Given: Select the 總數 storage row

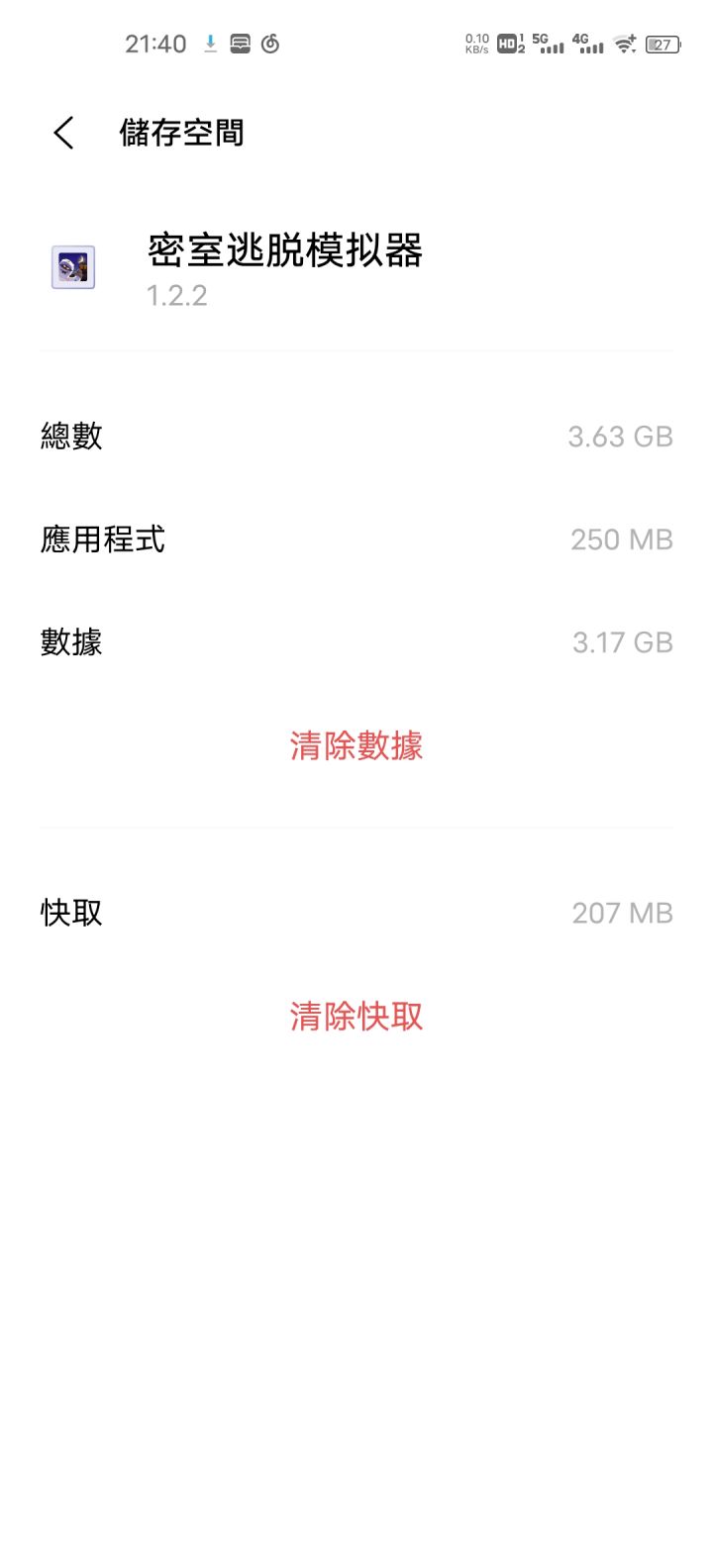Looking at the screenshot, I should (x=356, y=436).
